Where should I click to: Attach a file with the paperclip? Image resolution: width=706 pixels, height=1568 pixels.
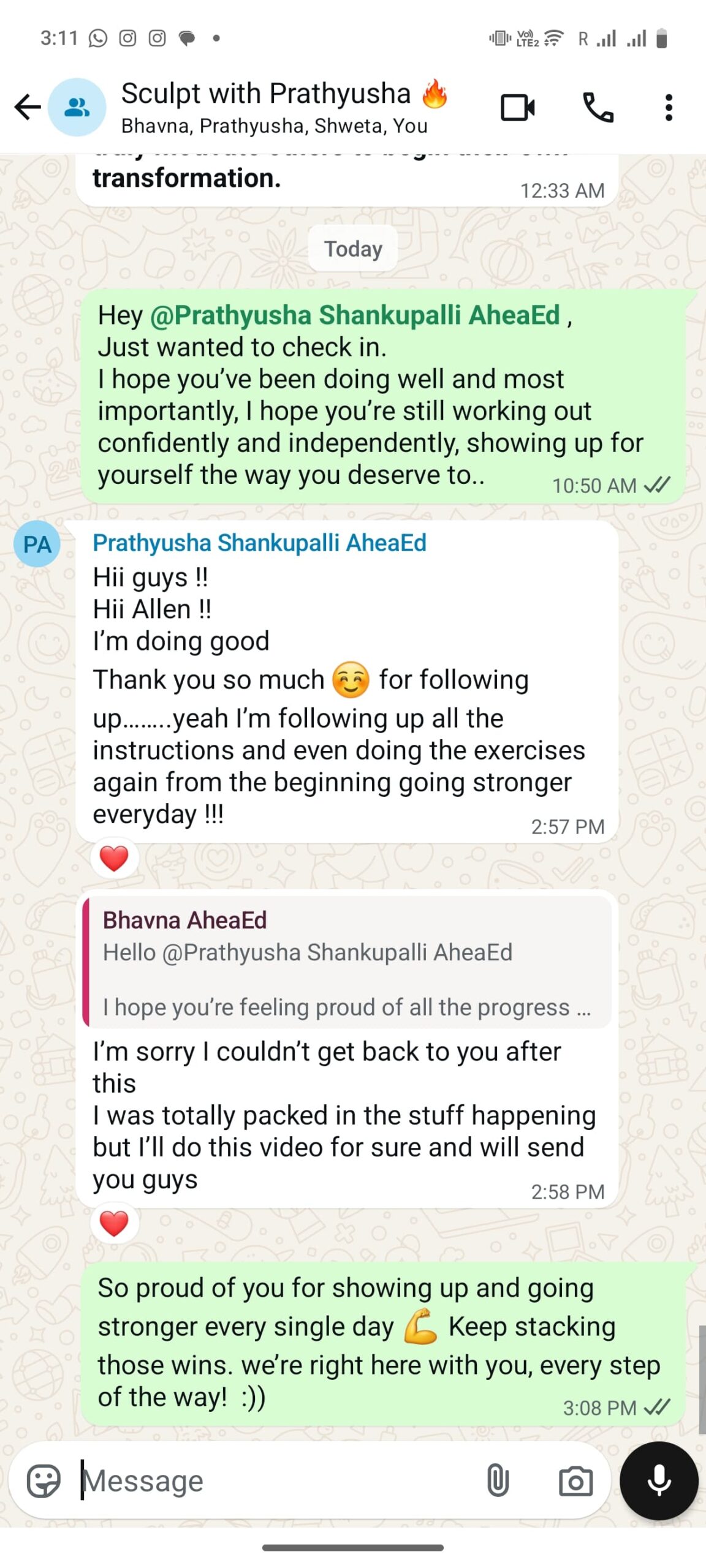pos(498,1480)
